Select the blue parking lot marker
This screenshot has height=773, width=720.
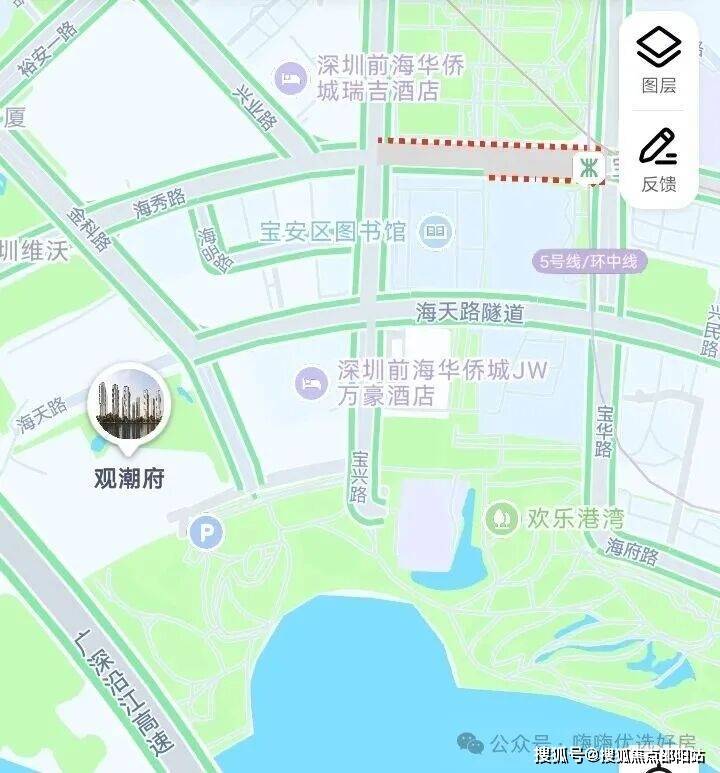point(206,533)
